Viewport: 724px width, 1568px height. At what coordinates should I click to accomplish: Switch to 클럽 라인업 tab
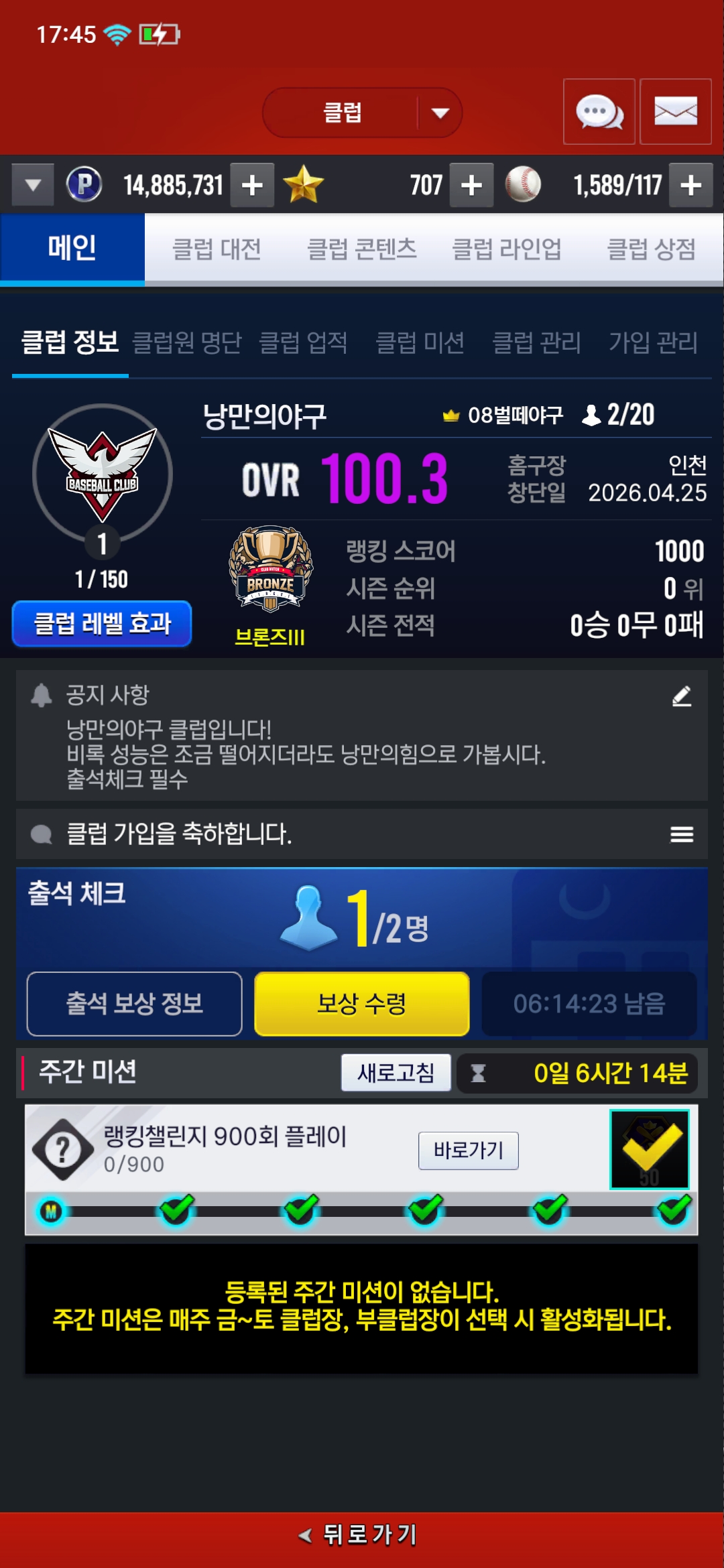(x=507, y=249)
